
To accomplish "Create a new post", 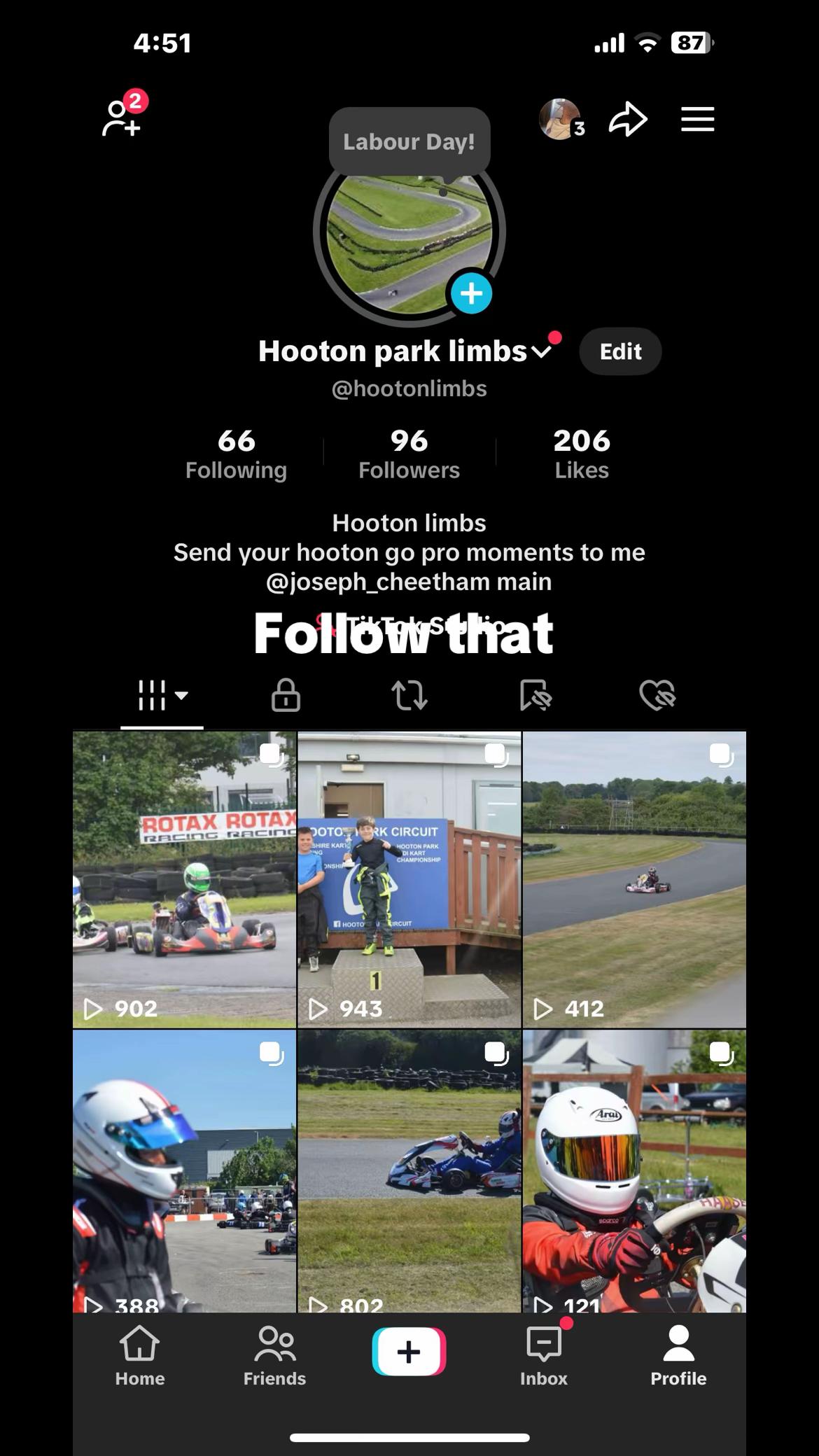I will (x=409, y=1351).
